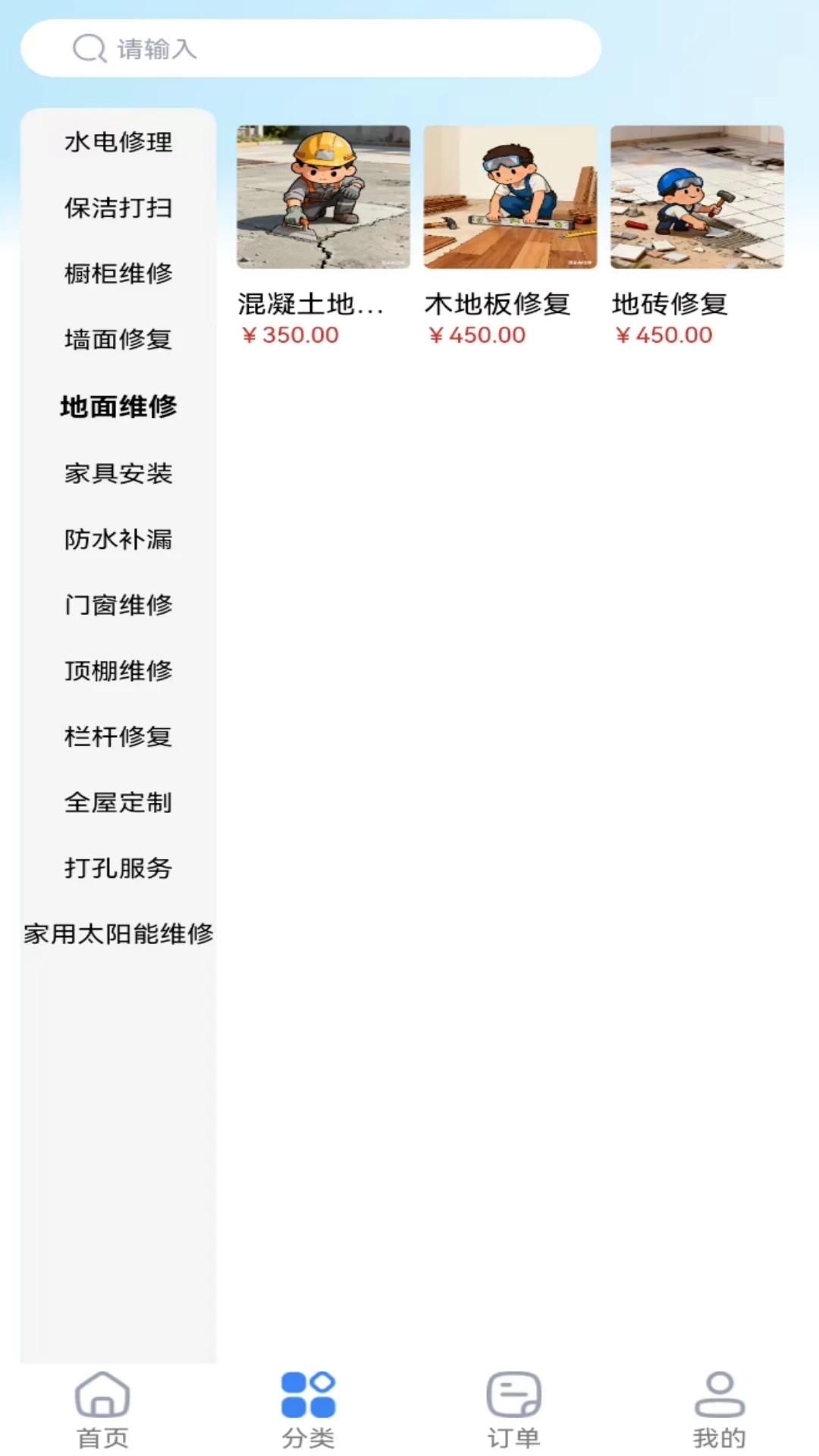
Task: Select the 水电修理 category
Action: [118, 142]
